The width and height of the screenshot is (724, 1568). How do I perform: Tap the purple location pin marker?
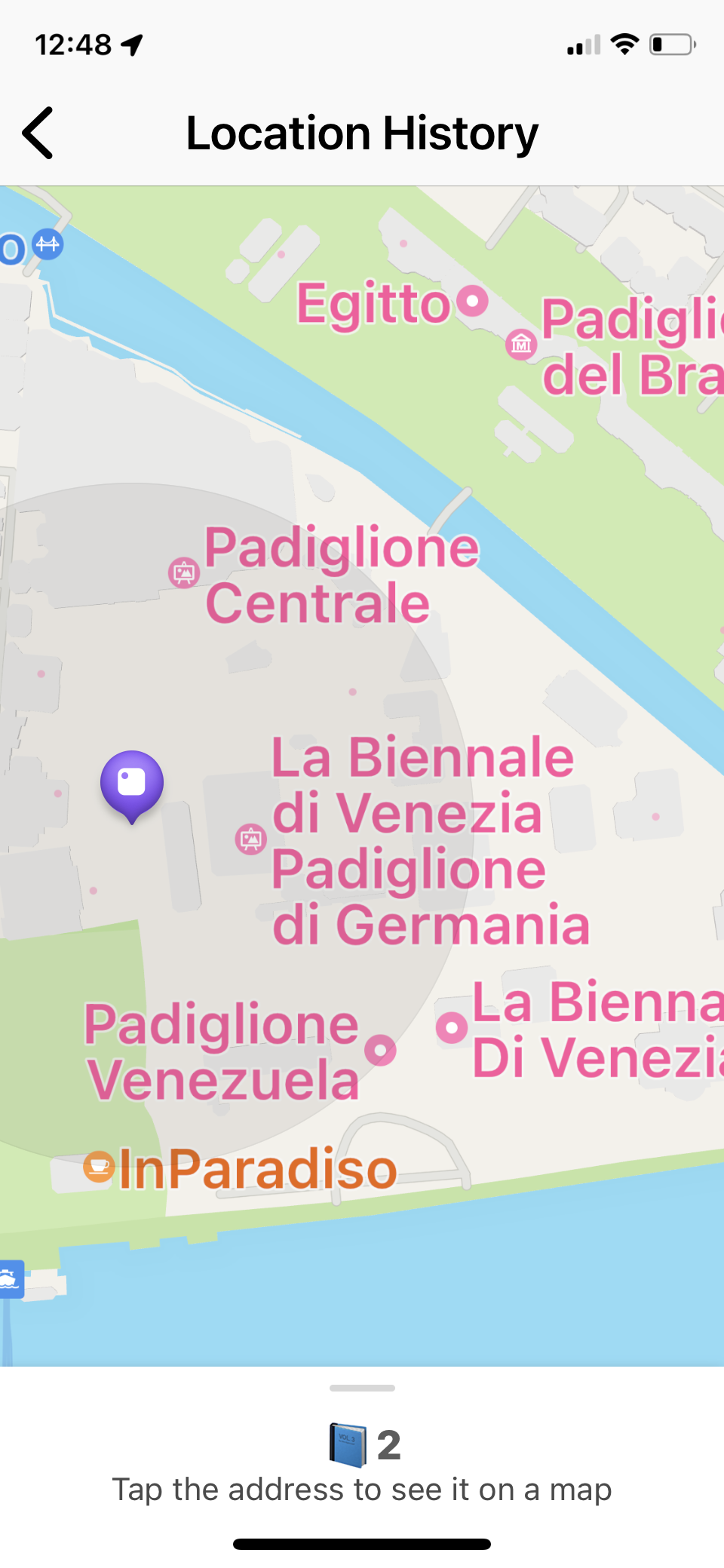click(132, 784)
